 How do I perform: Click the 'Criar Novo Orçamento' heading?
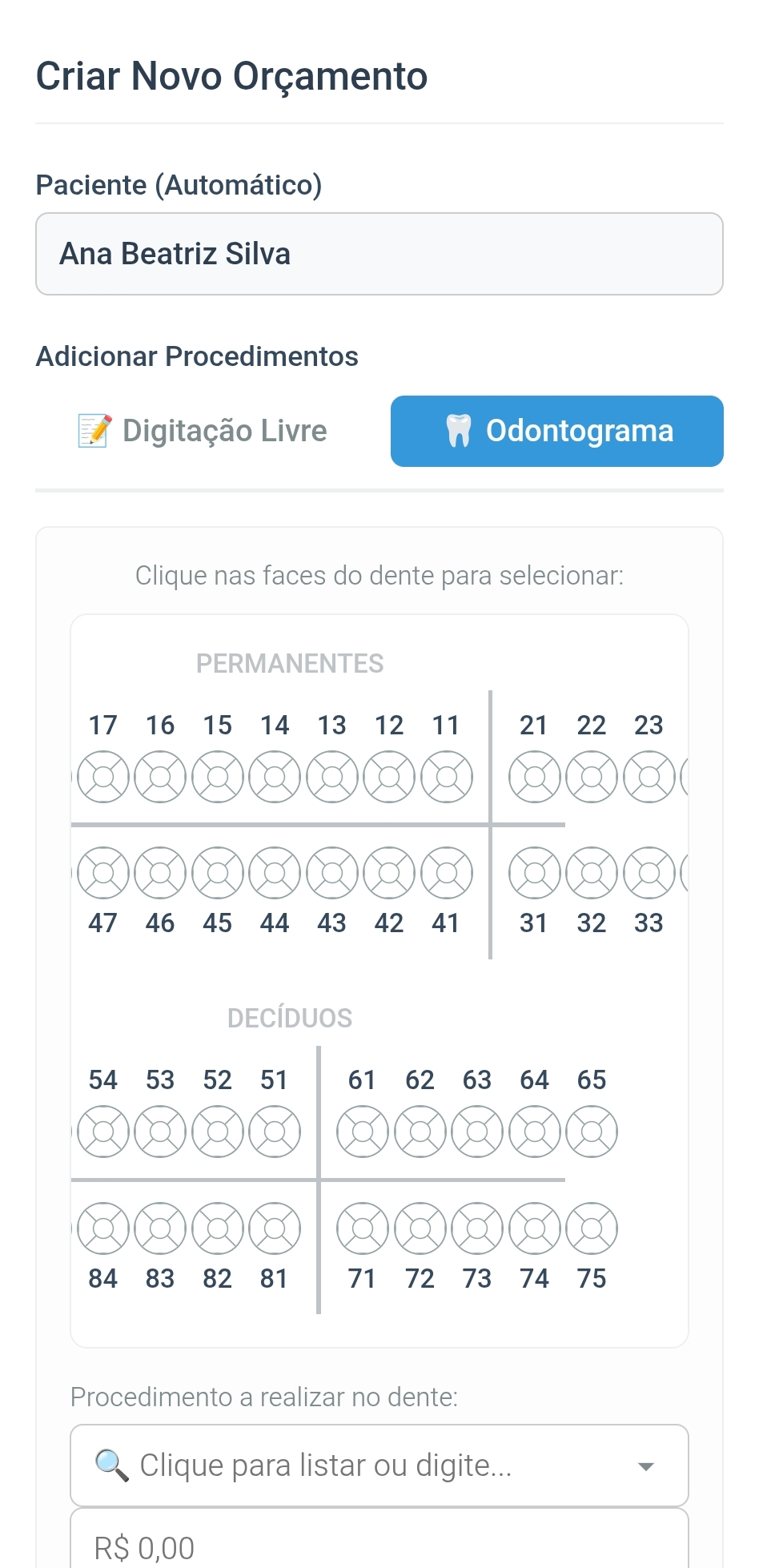tap(231, 75)
